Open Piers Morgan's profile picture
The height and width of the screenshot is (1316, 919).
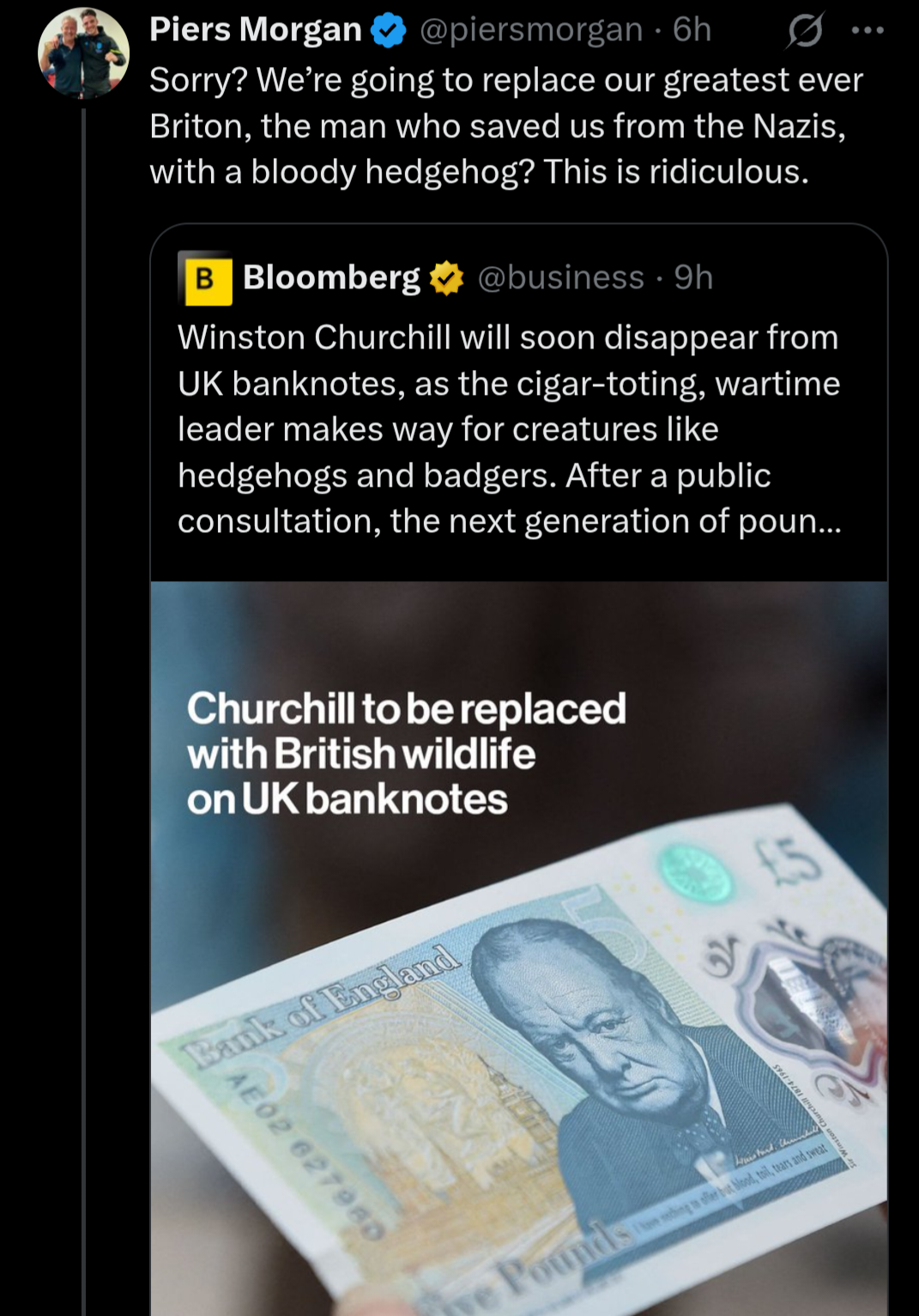[x=83, y=53]
